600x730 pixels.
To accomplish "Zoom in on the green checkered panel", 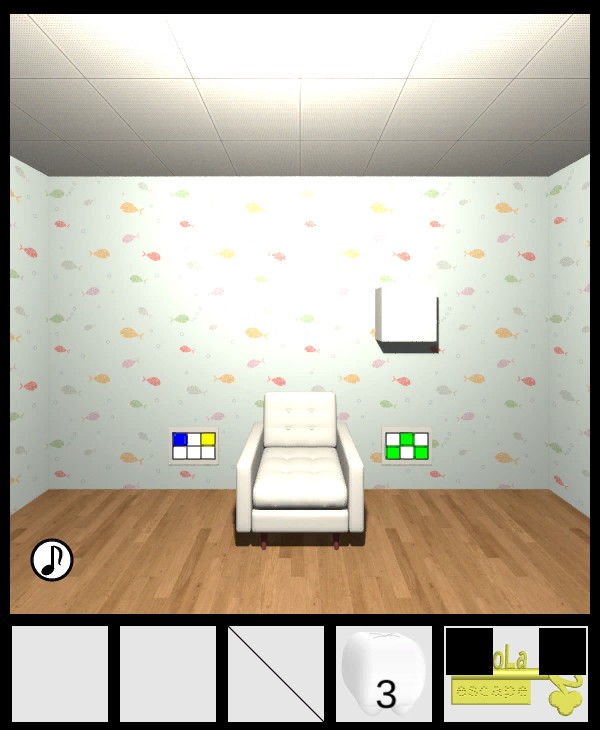I will click(x=407, y=446).
